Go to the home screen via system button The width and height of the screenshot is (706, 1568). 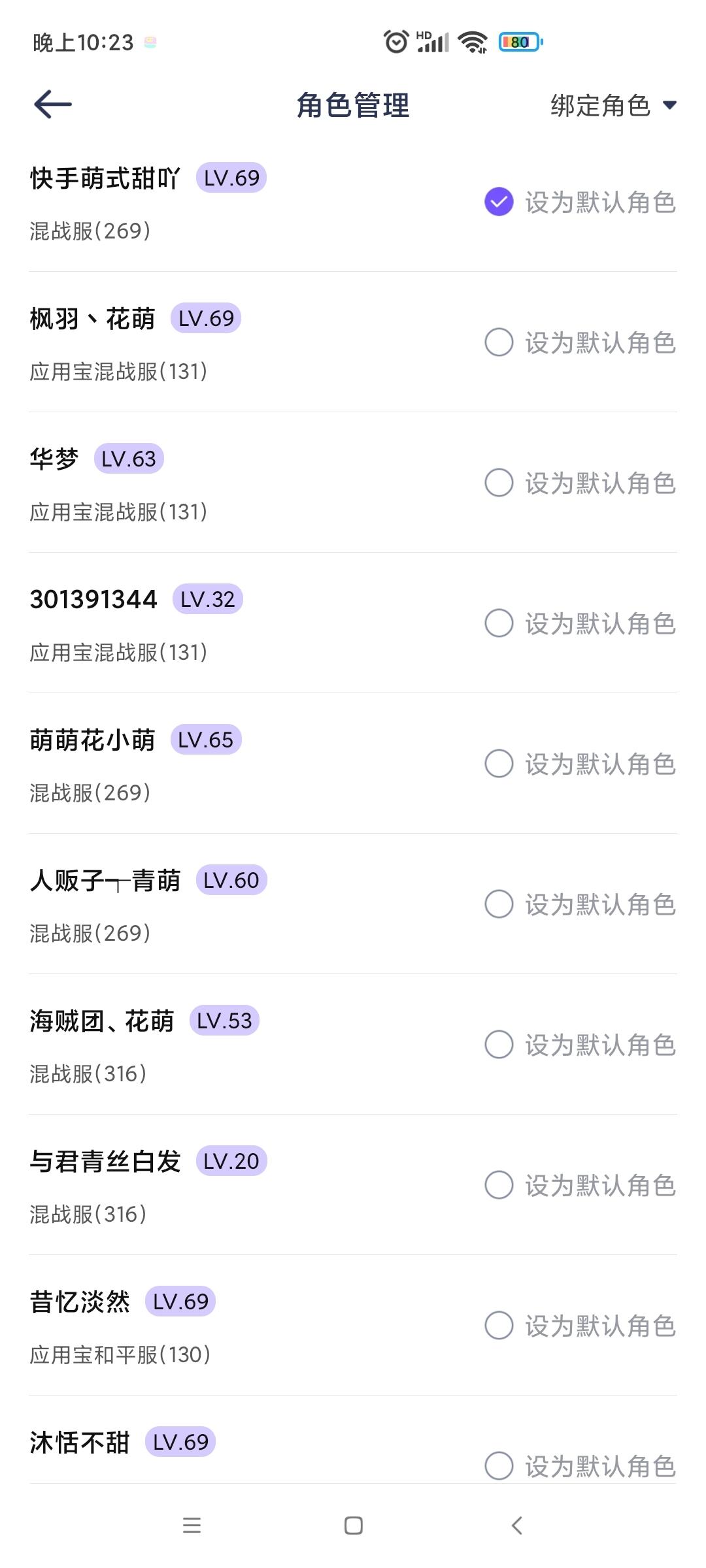click(x=354, y=1526)
